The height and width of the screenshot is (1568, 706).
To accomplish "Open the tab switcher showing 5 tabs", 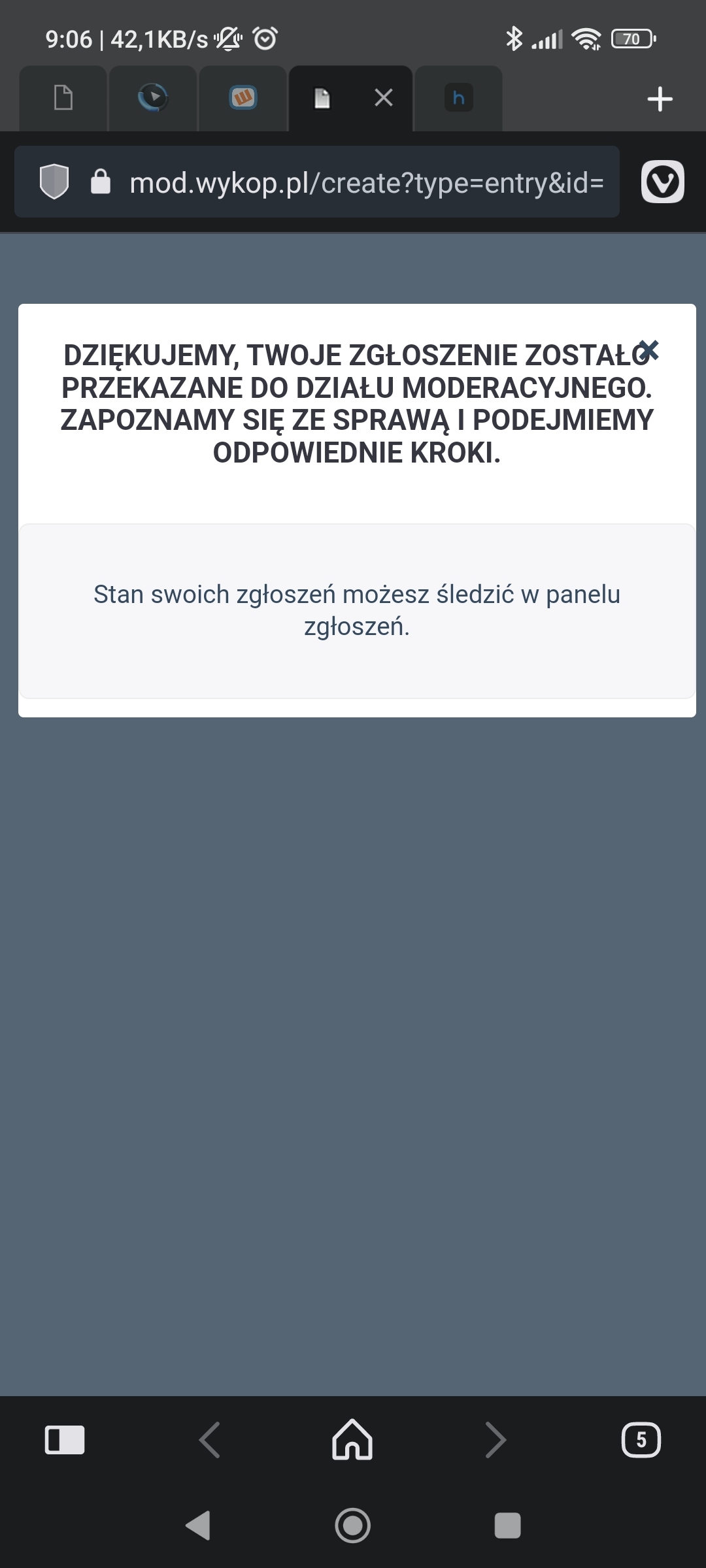I will pyautogui.click(x=641, y=1440).
